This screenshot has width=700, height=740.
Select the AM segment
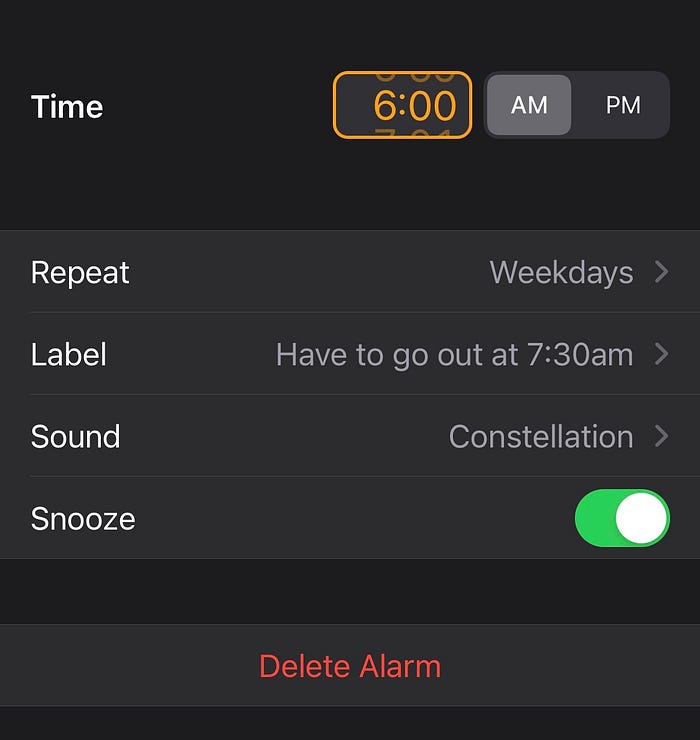[x=529, y=105]
